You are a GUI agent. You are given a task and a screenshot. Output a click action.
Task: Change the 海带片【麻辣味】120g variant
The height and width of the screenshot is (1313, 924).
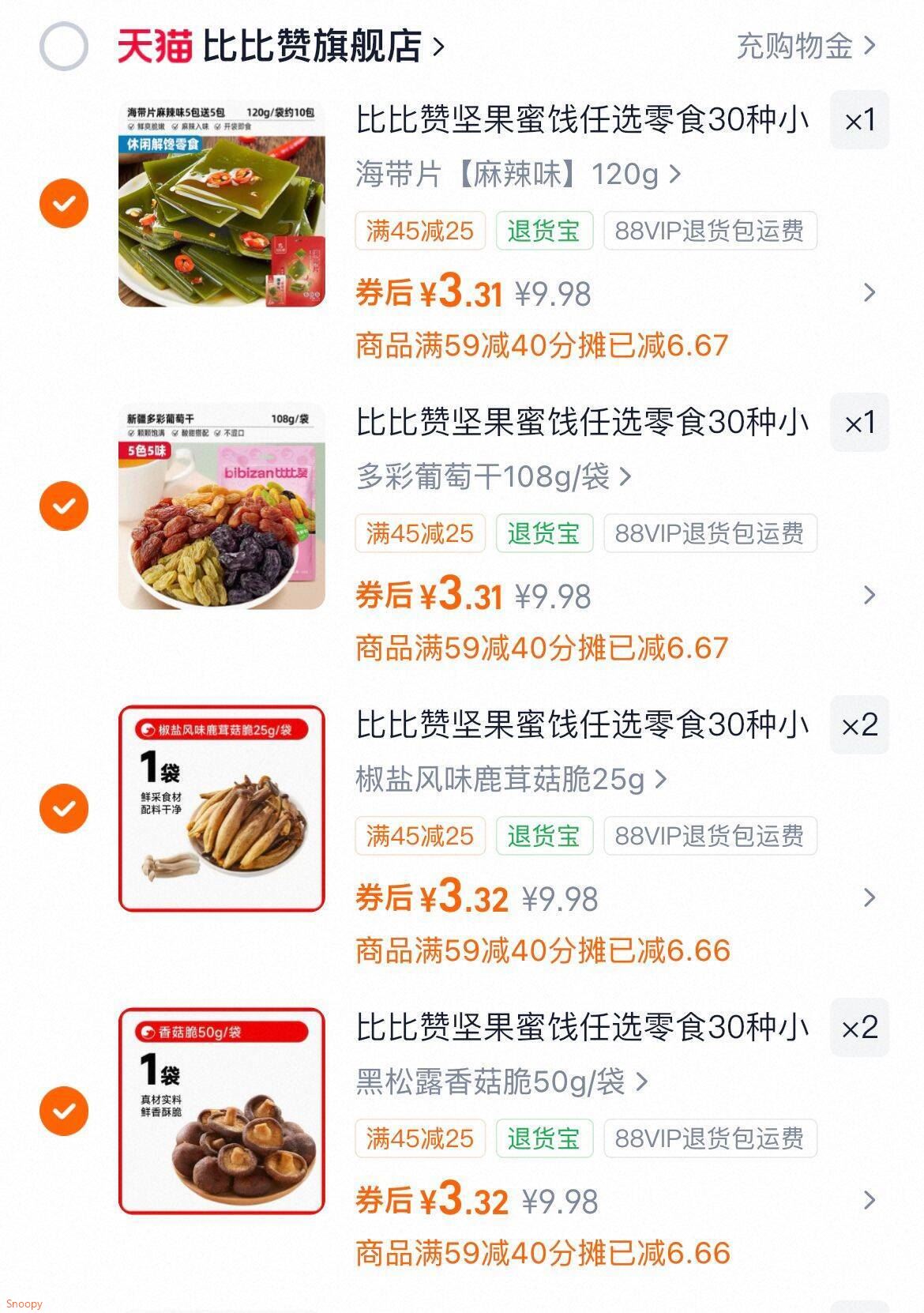517,174
